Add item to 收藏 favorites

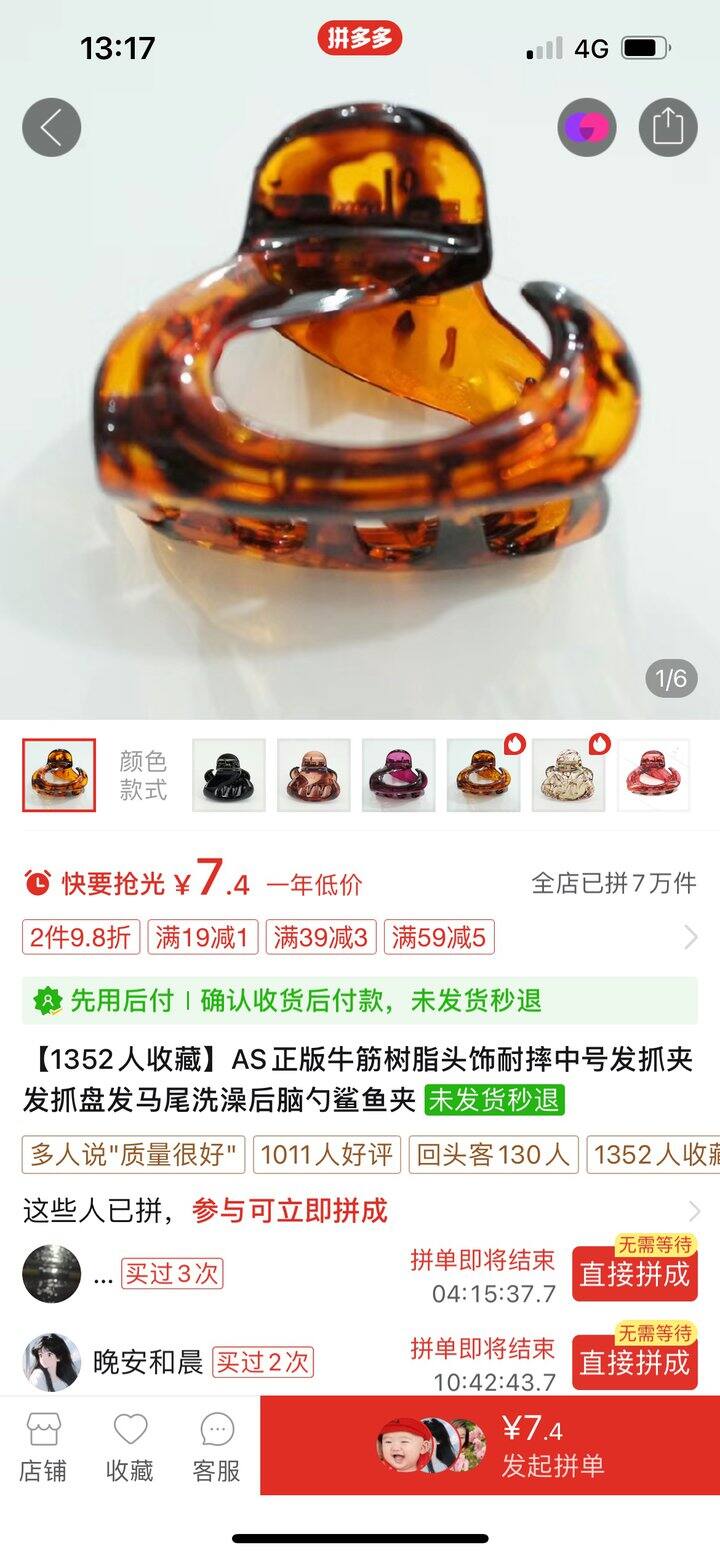coord(130,1447)
